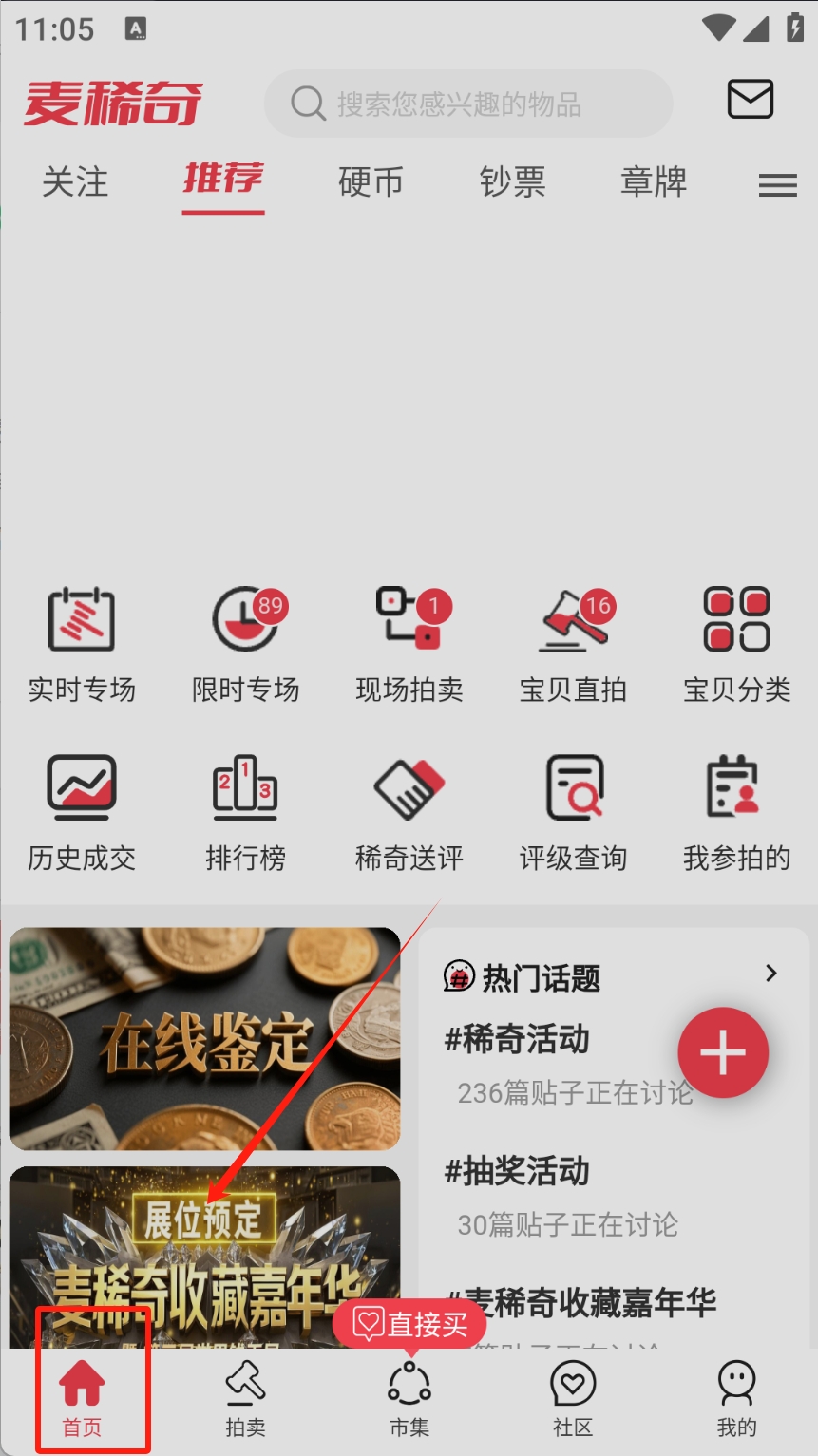Open the #抽奖活动 topic
Viewport: 818px width, 1456px height.
click(518, 1172)
